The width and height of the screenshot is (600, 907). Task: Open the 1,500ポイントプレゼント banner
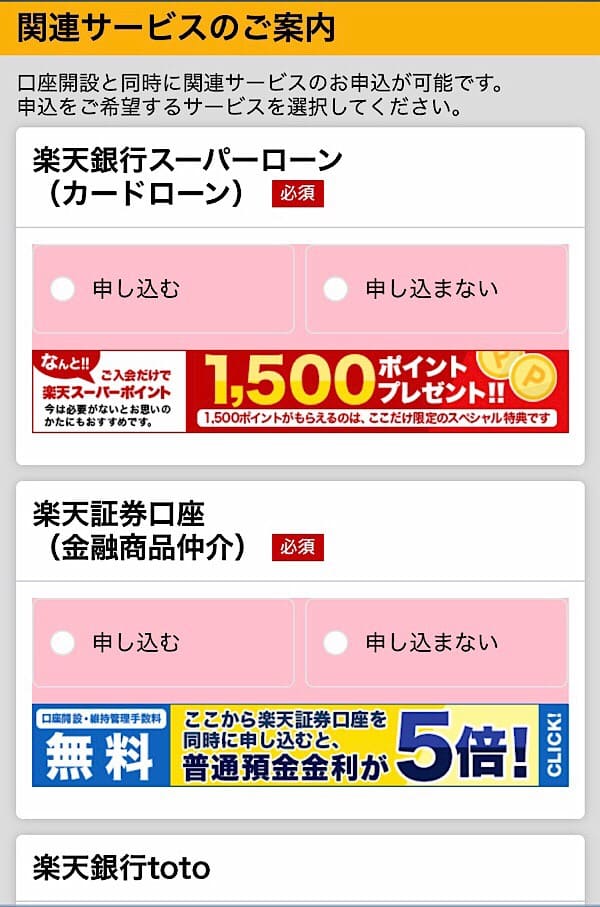pos(300,391)
